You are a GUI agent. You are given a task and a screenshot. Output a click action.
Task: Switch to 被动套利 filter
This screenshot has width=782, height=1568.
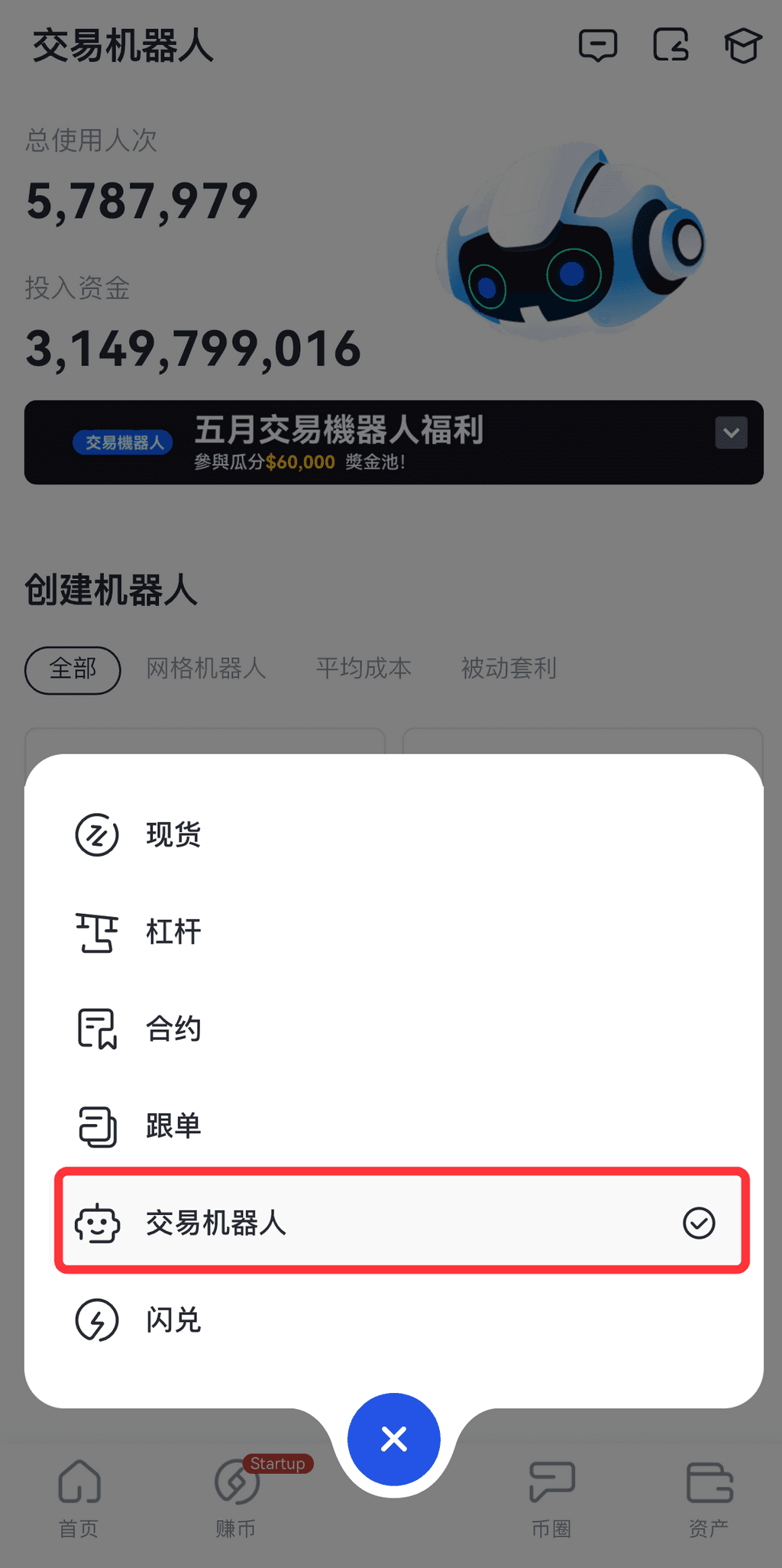click(509, 669)
